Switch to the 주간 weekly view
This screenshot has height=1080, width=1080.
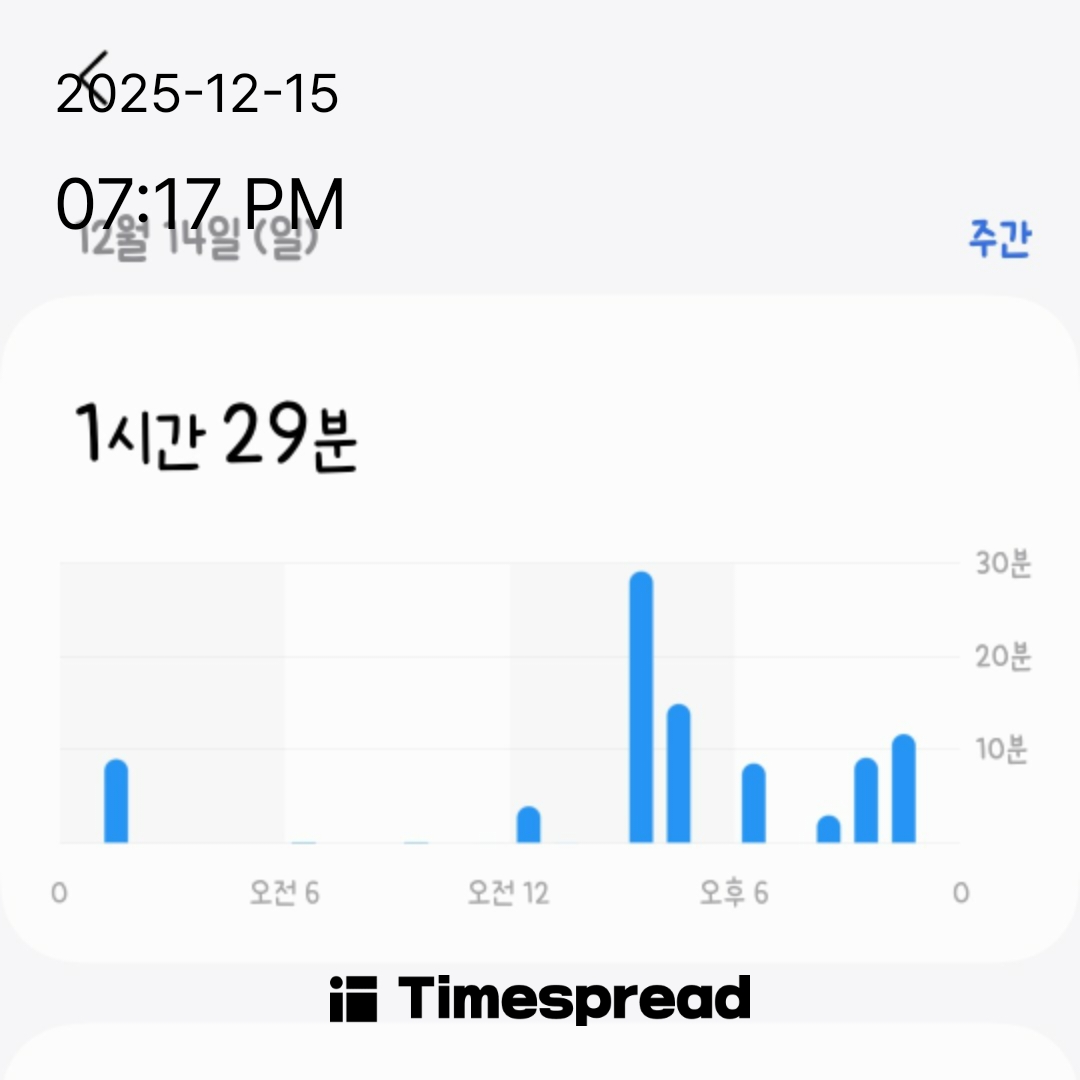pos(998,239)
